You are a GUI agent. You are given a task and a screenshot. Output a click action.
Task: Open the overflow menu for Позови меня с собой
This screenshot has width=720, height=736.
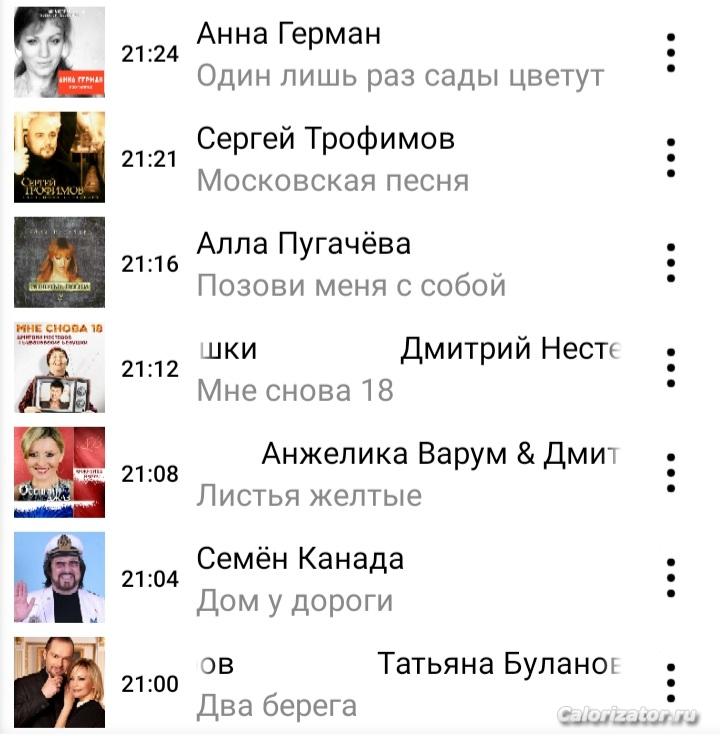(671, 263)
